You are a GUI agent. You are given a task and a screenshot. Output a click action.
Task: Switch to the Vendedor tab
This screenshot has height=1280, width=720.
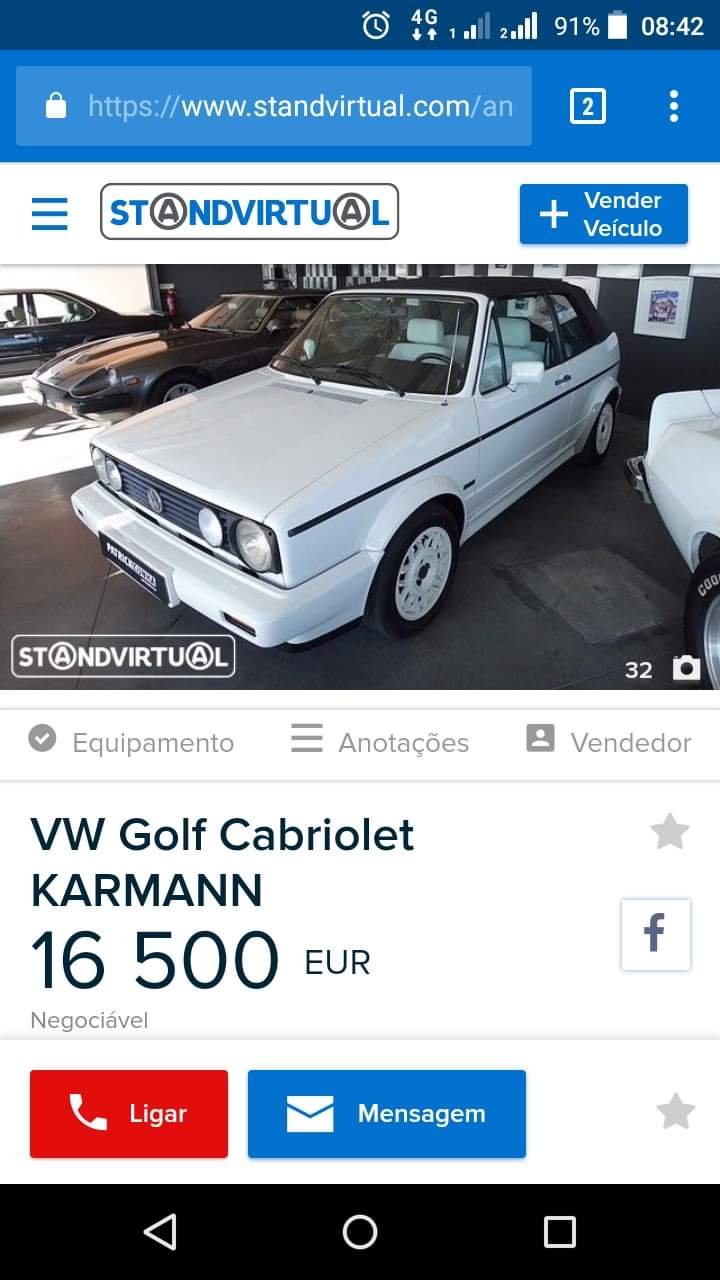(608, 742)
